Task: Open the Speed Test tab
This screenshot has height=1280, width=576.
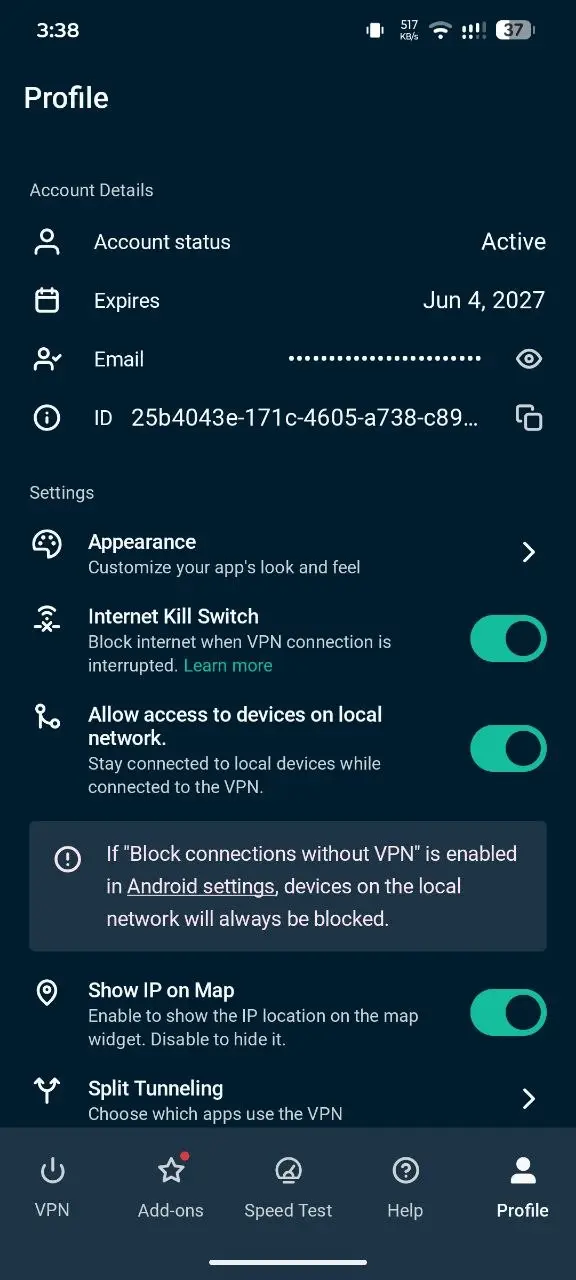Action: click(x=288, y=1188)
